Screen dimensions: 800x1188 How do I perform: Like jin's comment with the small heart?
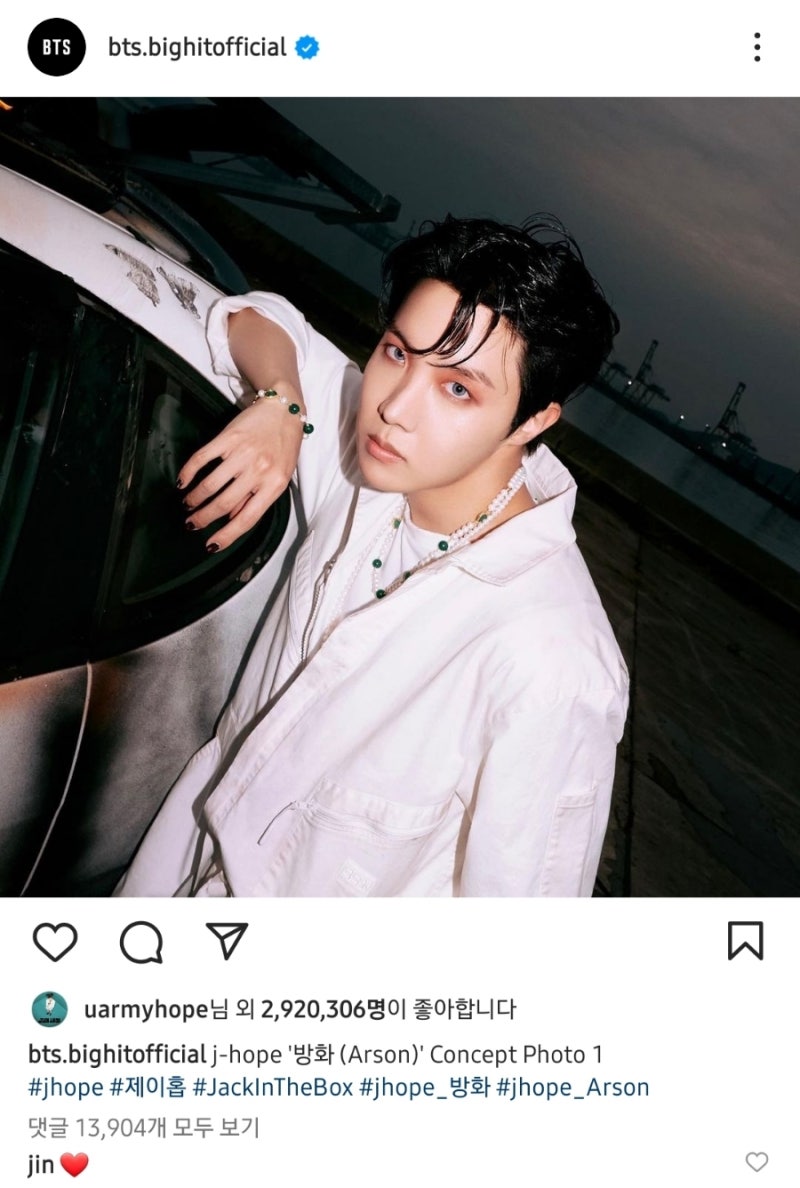[757, 1162]
